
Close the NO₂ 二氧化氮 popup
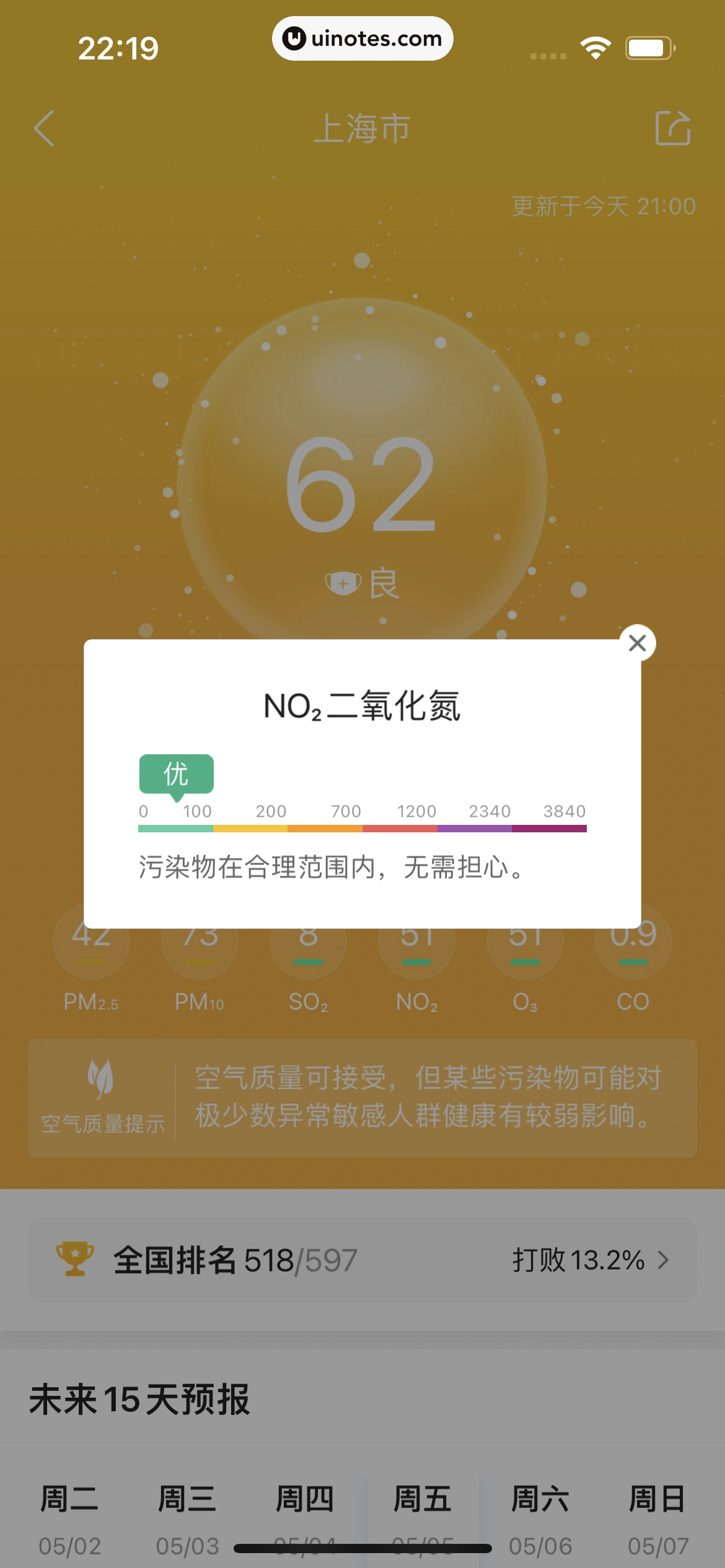pos(637,643)
